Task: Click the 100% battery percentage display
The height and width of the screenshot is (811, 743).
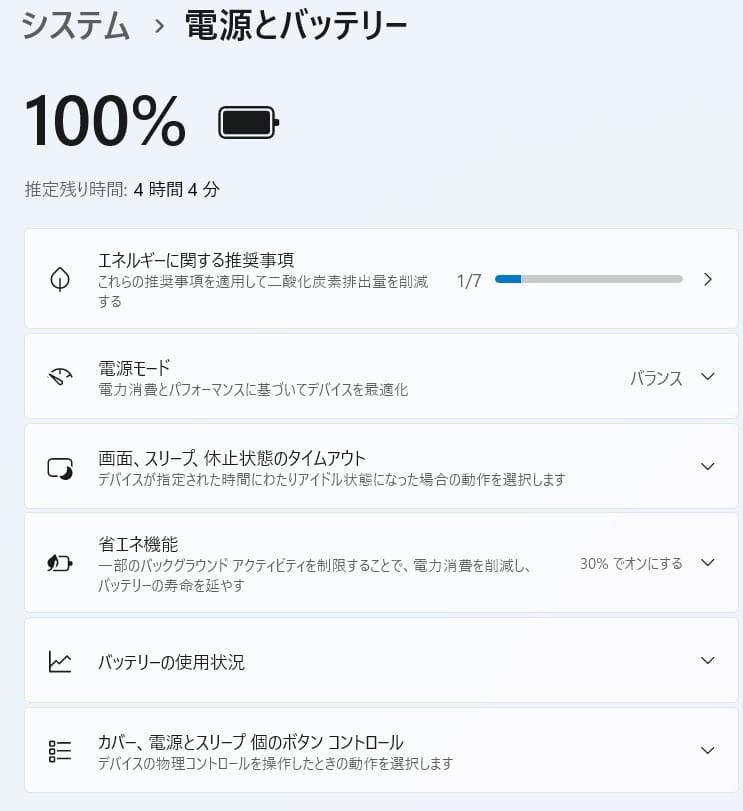Action: (x=103, y=121)
